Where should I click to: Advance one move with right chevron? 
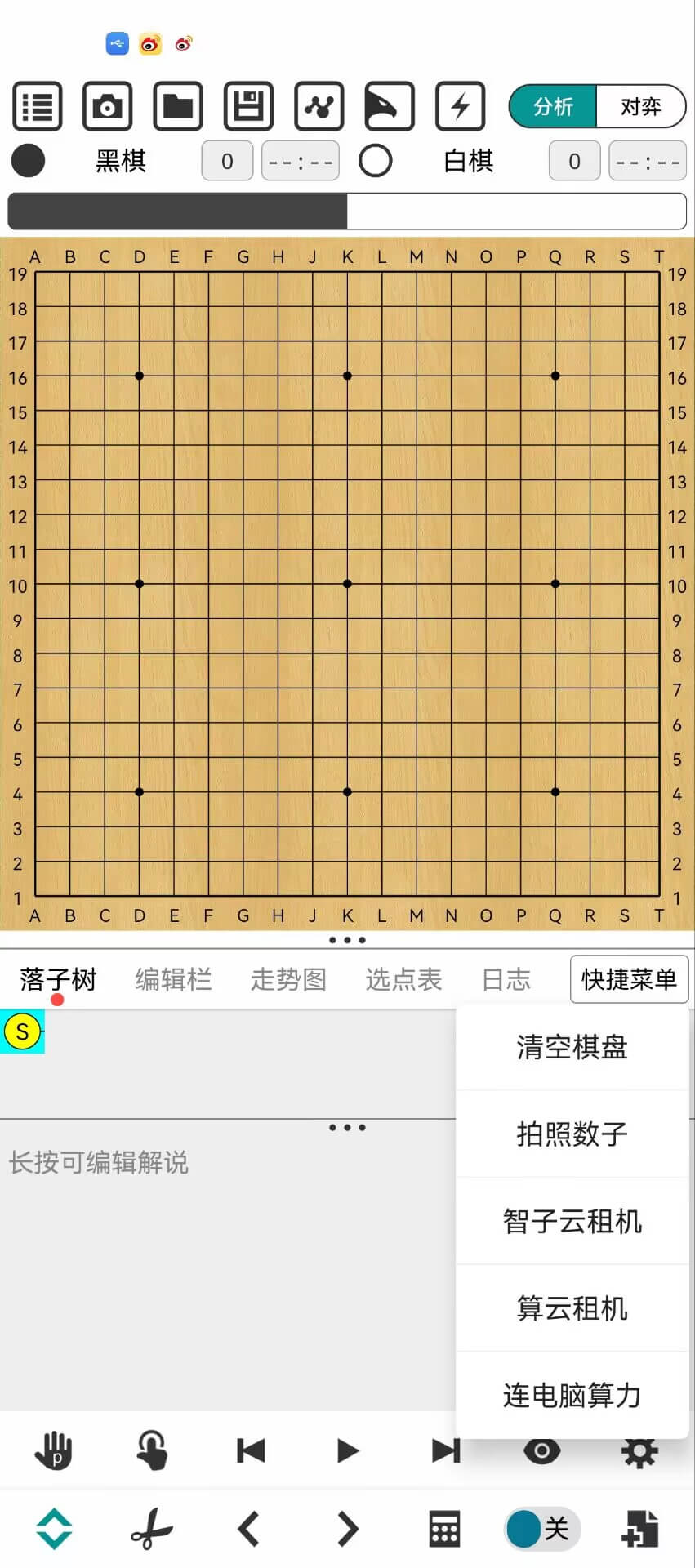point(348,1529)
